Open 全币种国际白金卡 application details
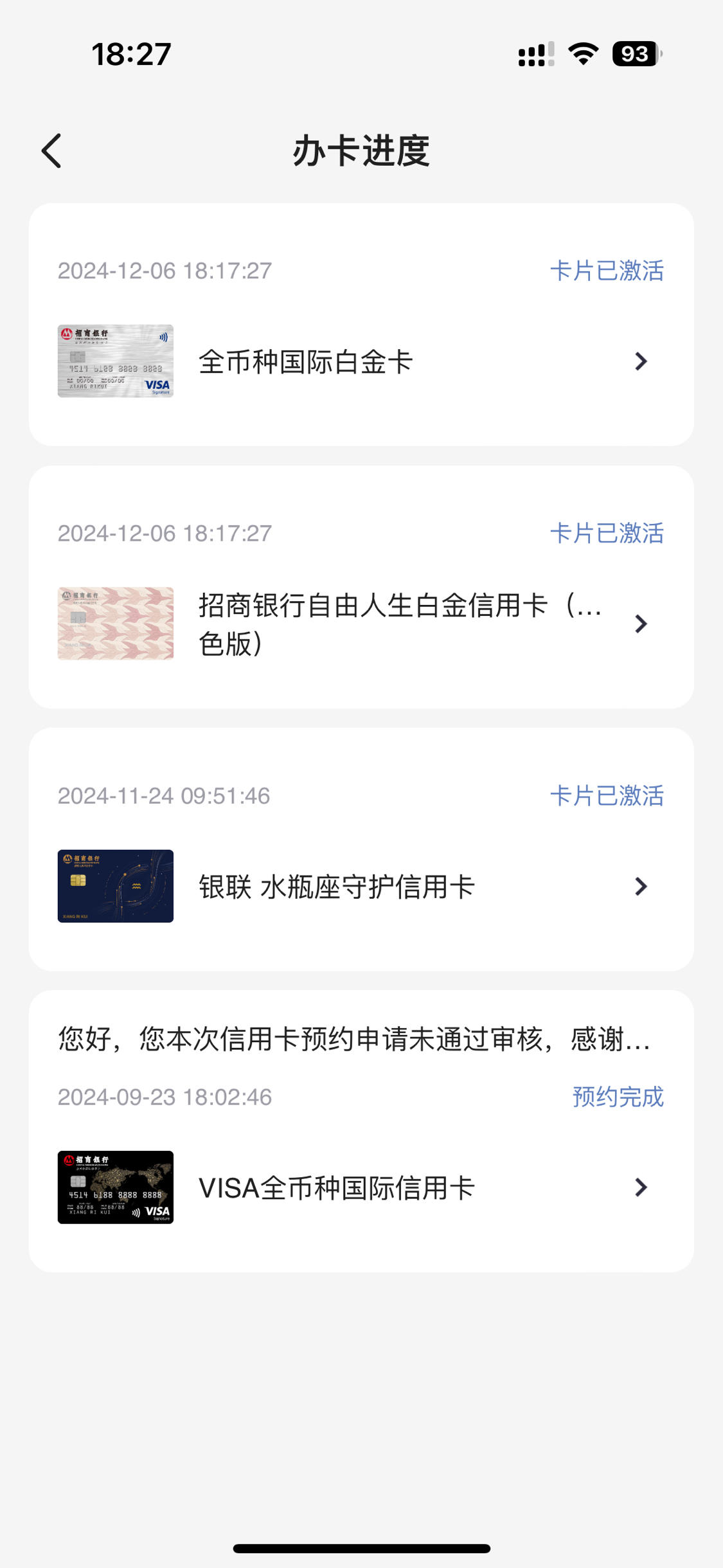Viewport: 723px width, 1568px height. (361, 361)
